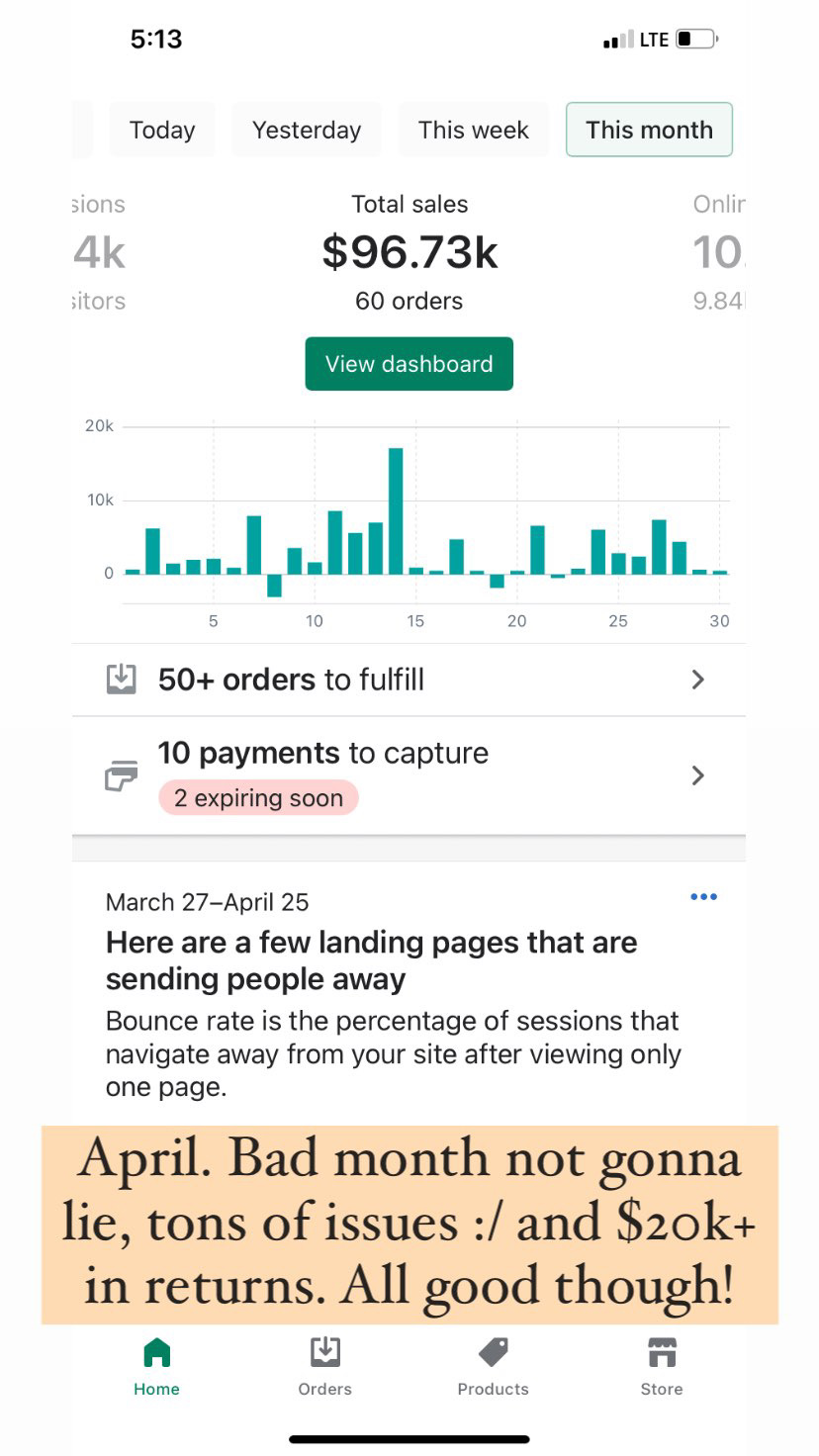
Task: Go to the Home tab
Action: pos(156,1367)
